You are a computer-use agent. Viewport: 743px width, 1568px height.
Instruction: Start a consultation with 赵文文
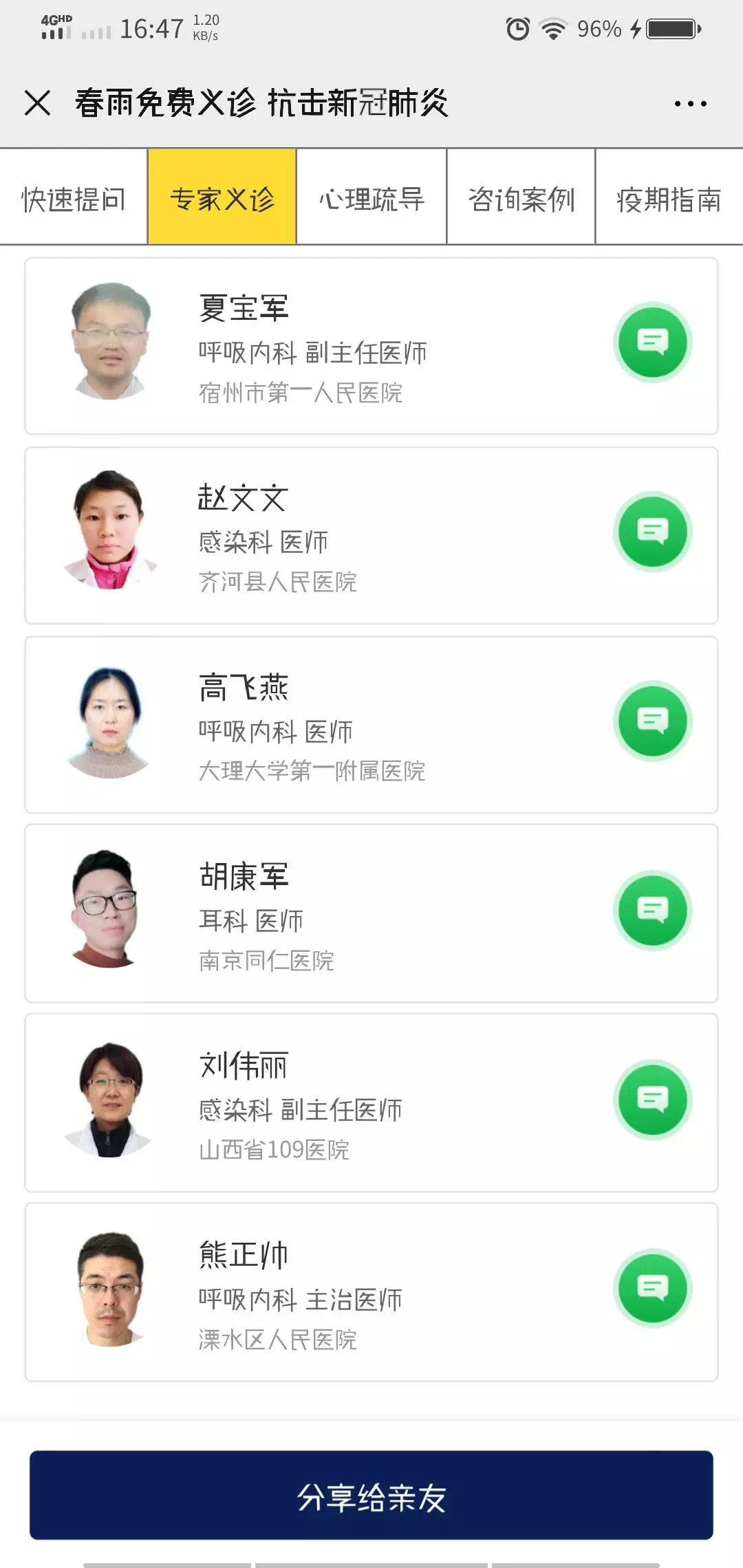652,532
